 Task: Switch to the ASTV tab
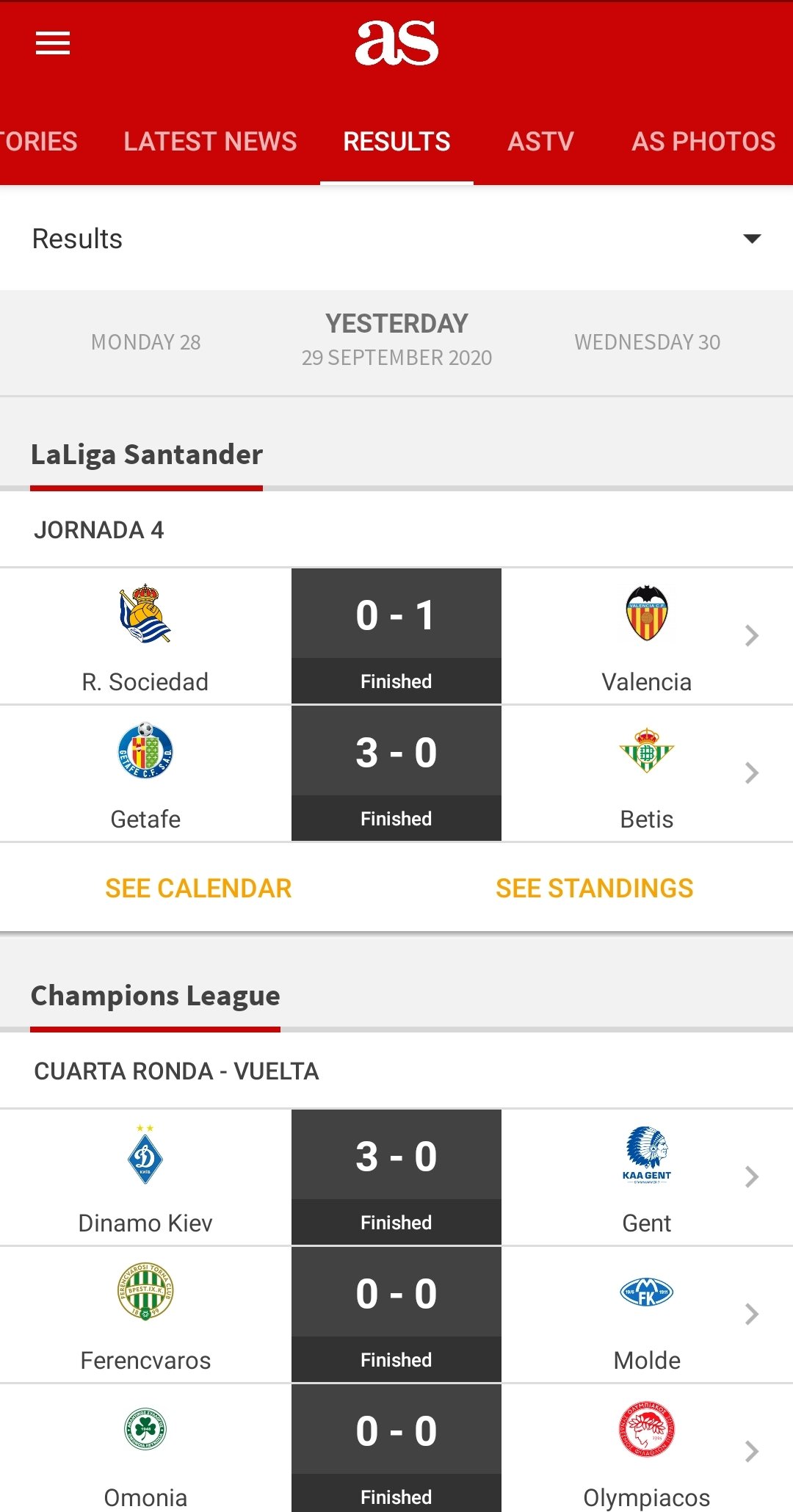click(540, 142)
